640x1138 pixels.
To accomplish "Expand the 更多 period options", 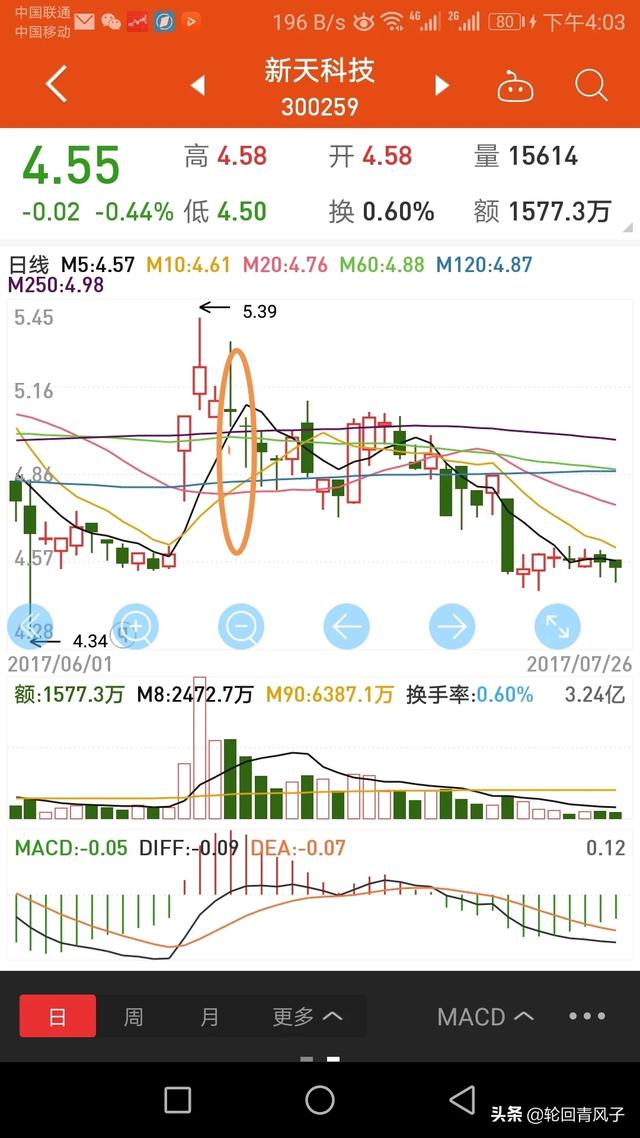I will [307, 1017].
